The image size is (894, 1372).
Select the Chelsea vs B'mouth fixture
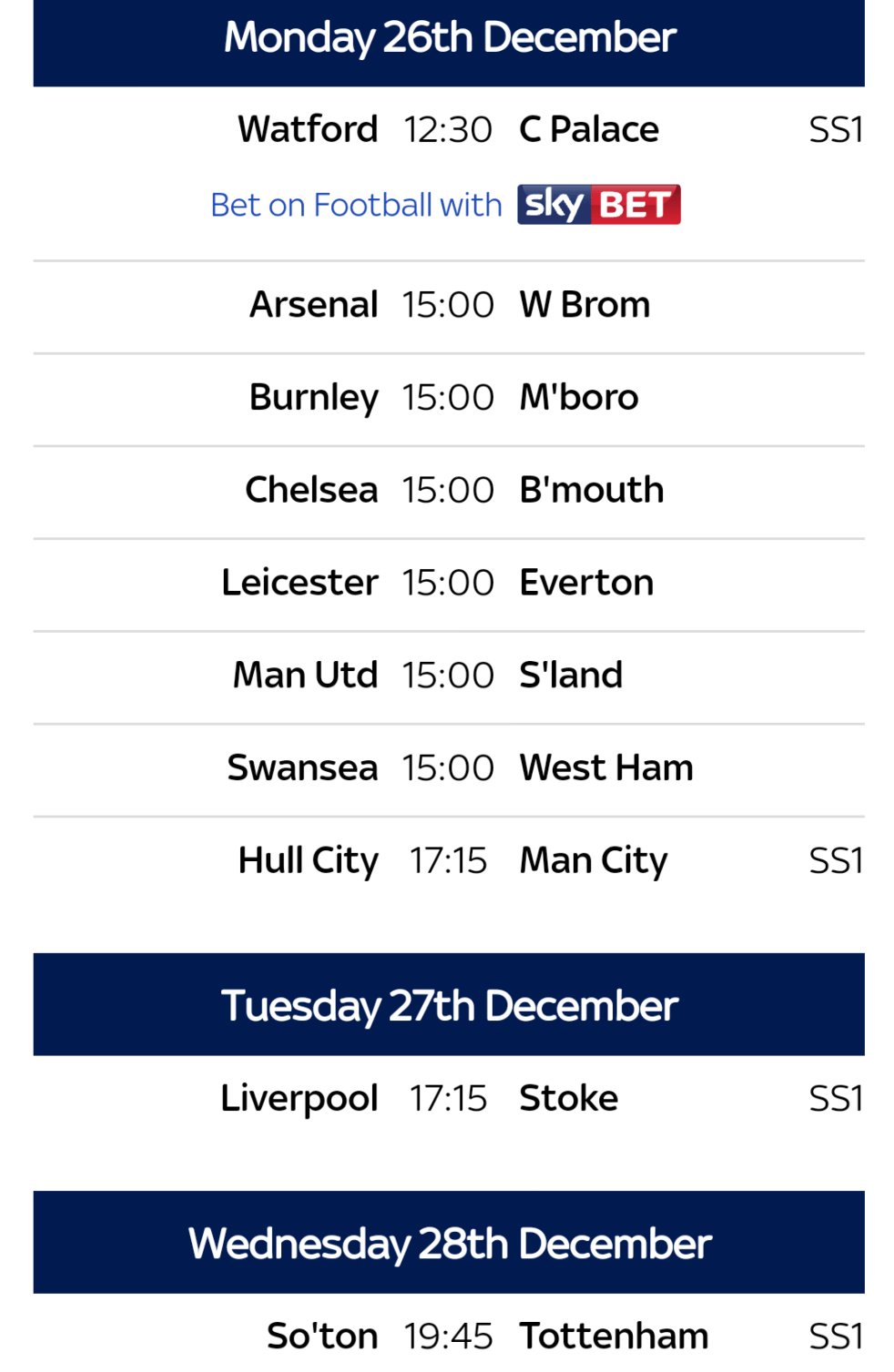[448, 490]
